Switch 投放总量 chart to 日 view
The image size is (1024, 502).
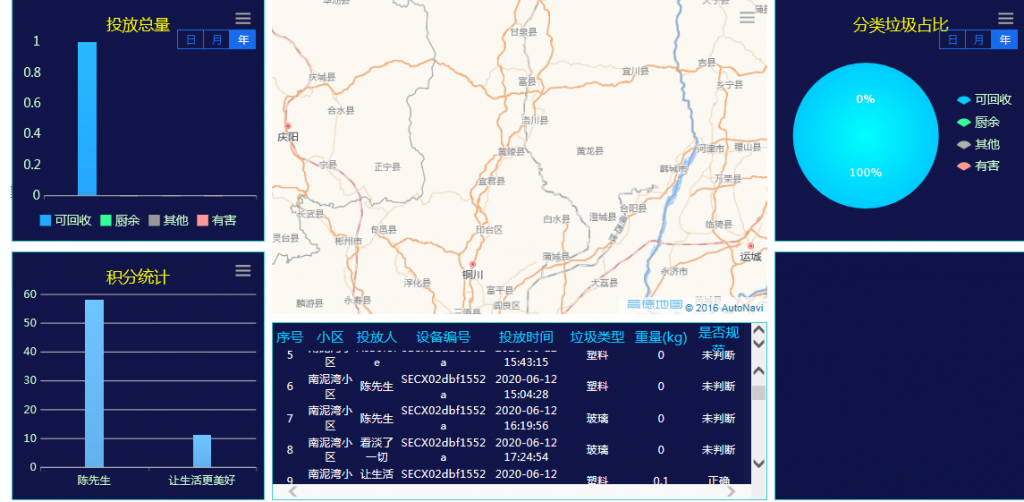pos(190,39)
